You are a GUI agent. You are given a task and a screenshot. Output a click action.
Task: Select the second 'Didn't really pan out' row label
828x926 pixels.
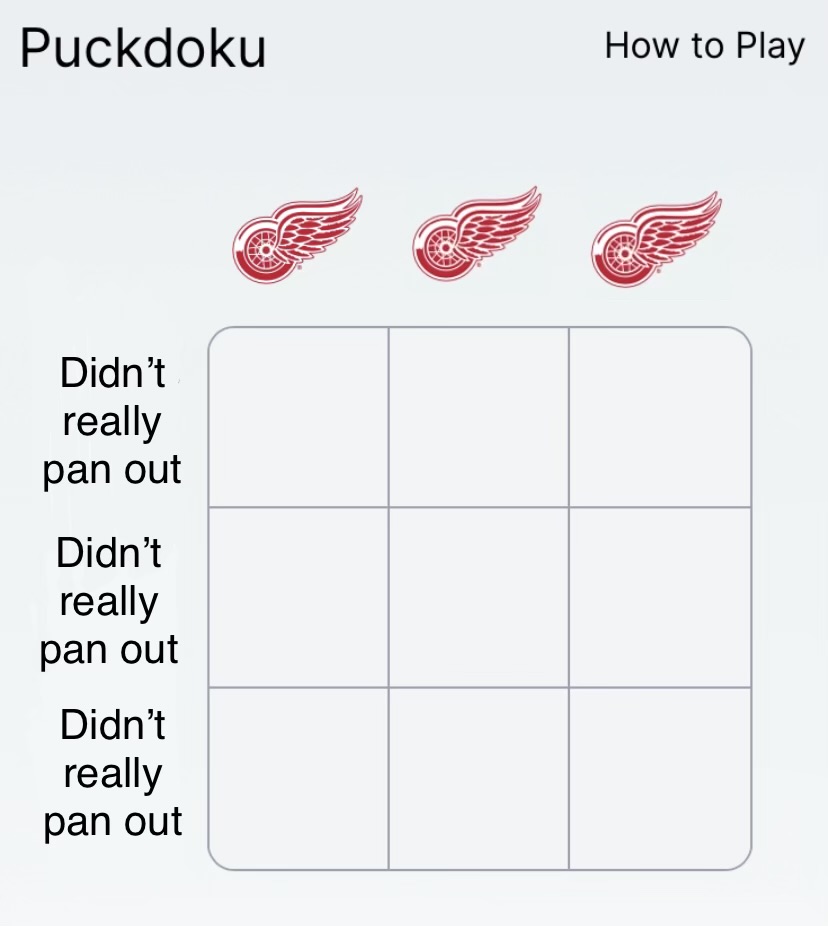[111, 601]
